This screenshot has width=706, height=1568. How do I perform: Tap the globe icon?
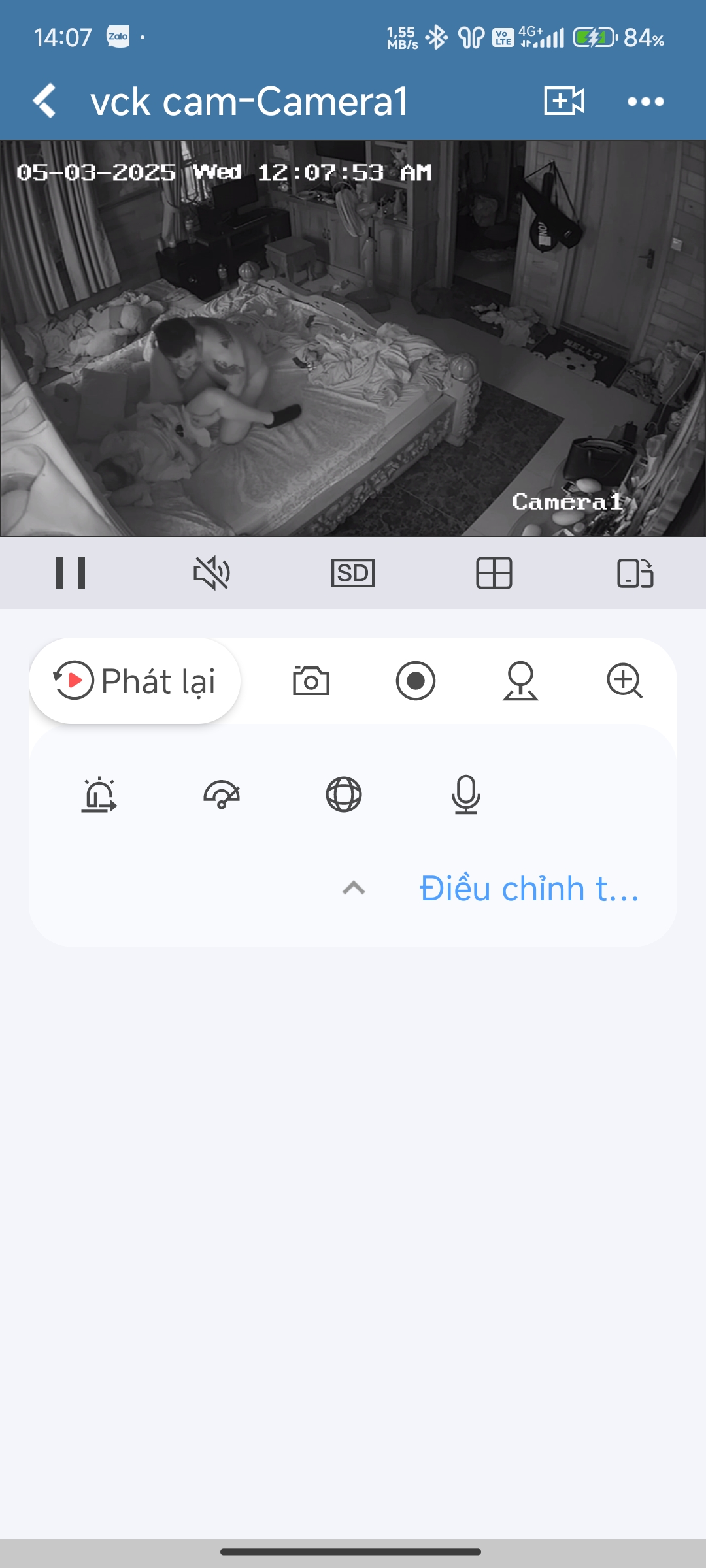pos(344,794)
